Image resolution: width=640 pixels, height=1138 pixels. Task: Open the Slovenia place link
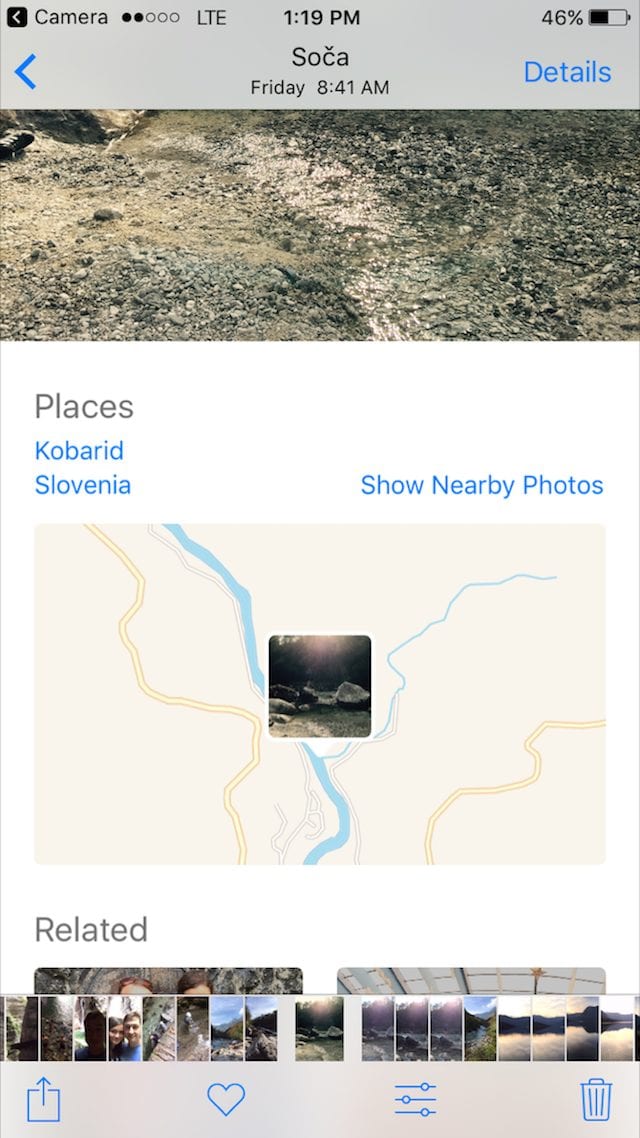[83, 485]
